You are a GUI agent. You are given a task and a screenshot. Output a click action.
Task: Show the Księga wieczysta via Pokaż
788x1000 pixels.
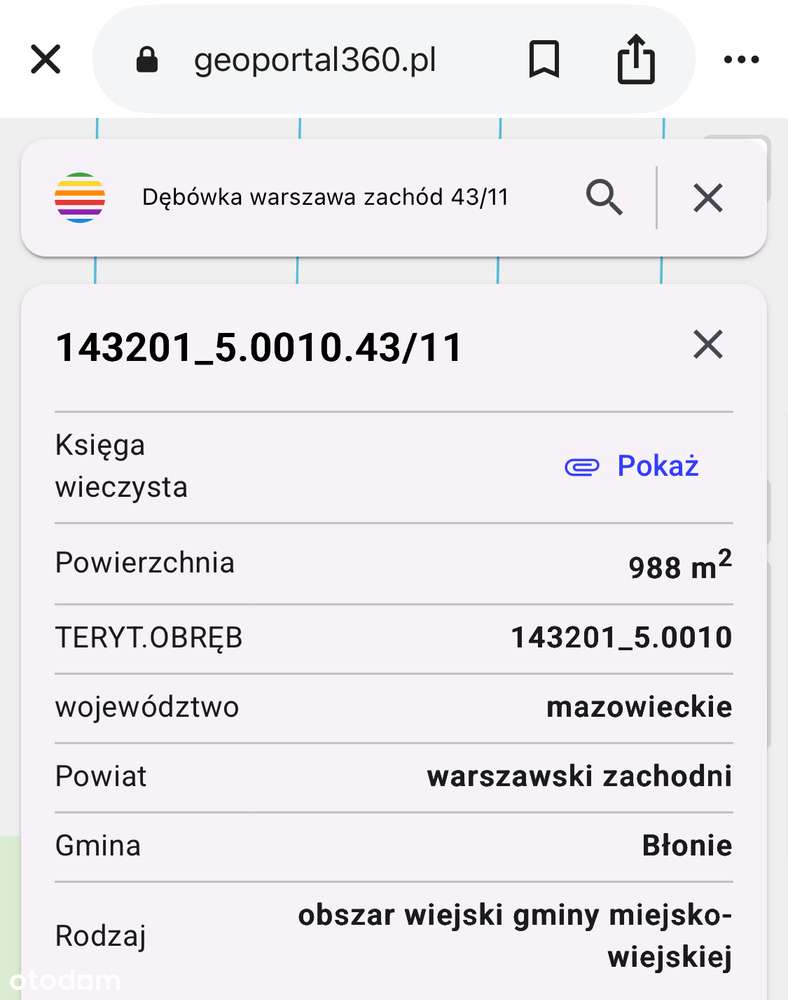633,466
